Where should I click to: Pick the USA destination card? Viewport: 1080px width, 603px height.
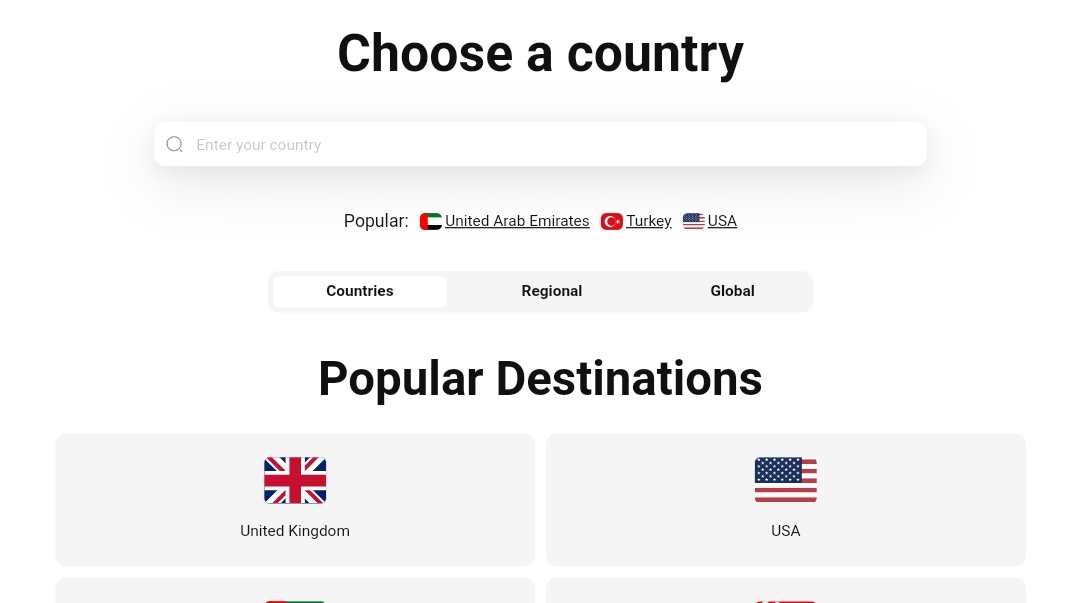click(785, 499)
